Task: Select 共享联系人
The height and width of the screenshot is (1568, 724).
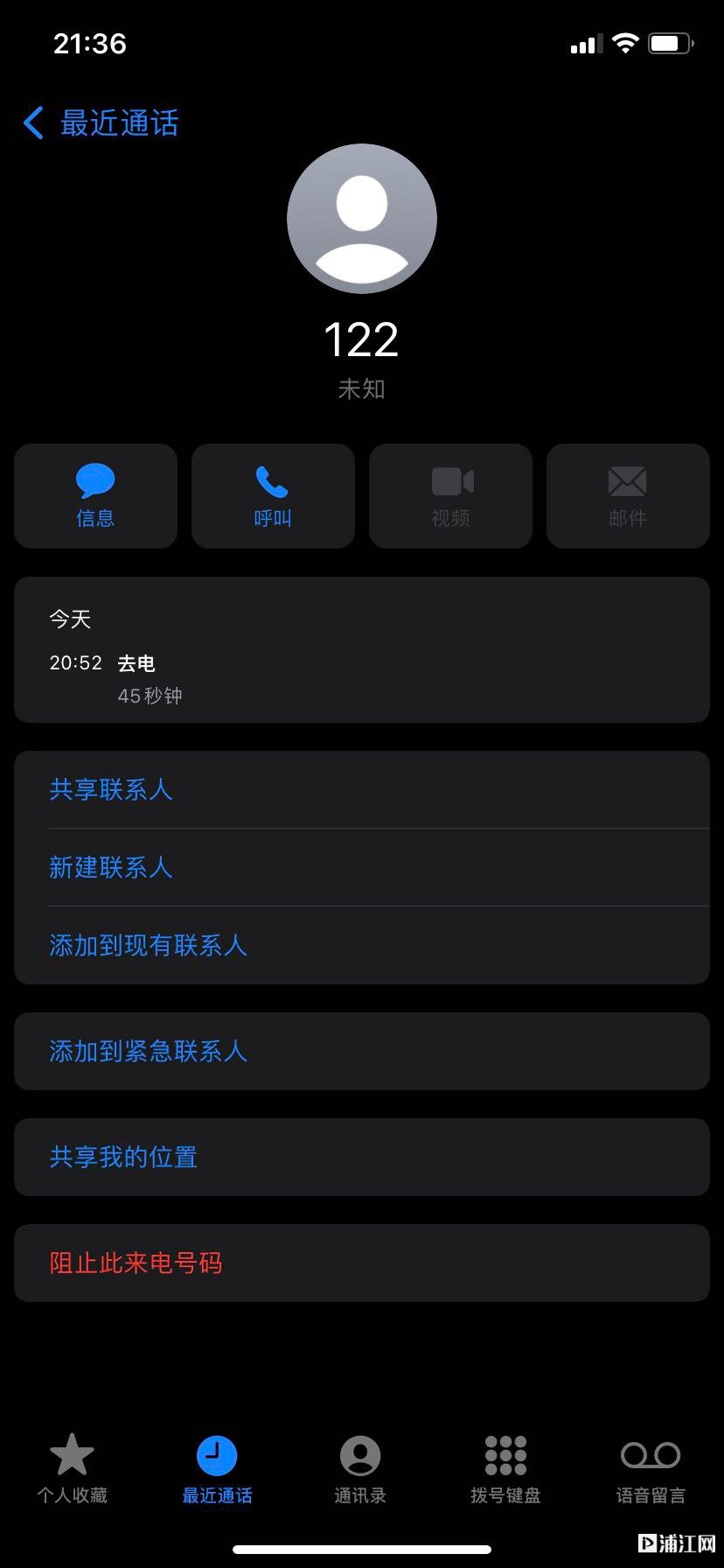Action: pyautogui.click(x=111, y=790)
